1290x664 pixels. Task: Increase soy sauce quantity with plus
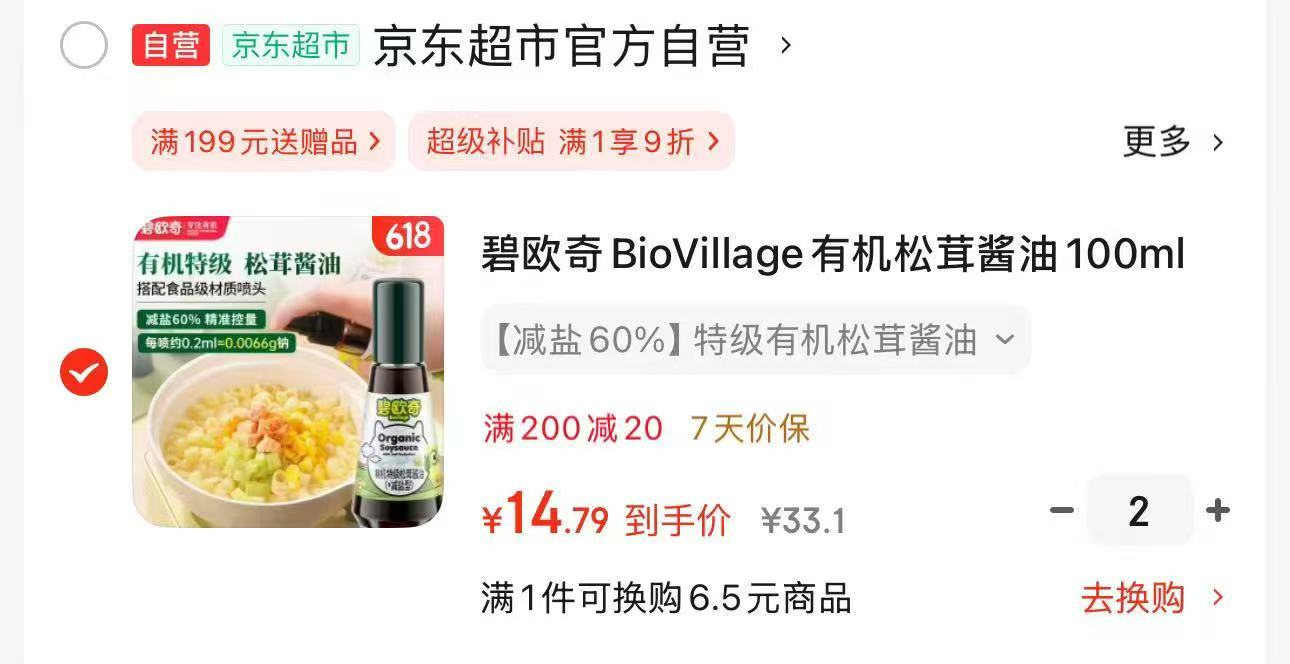(1217, 511)
